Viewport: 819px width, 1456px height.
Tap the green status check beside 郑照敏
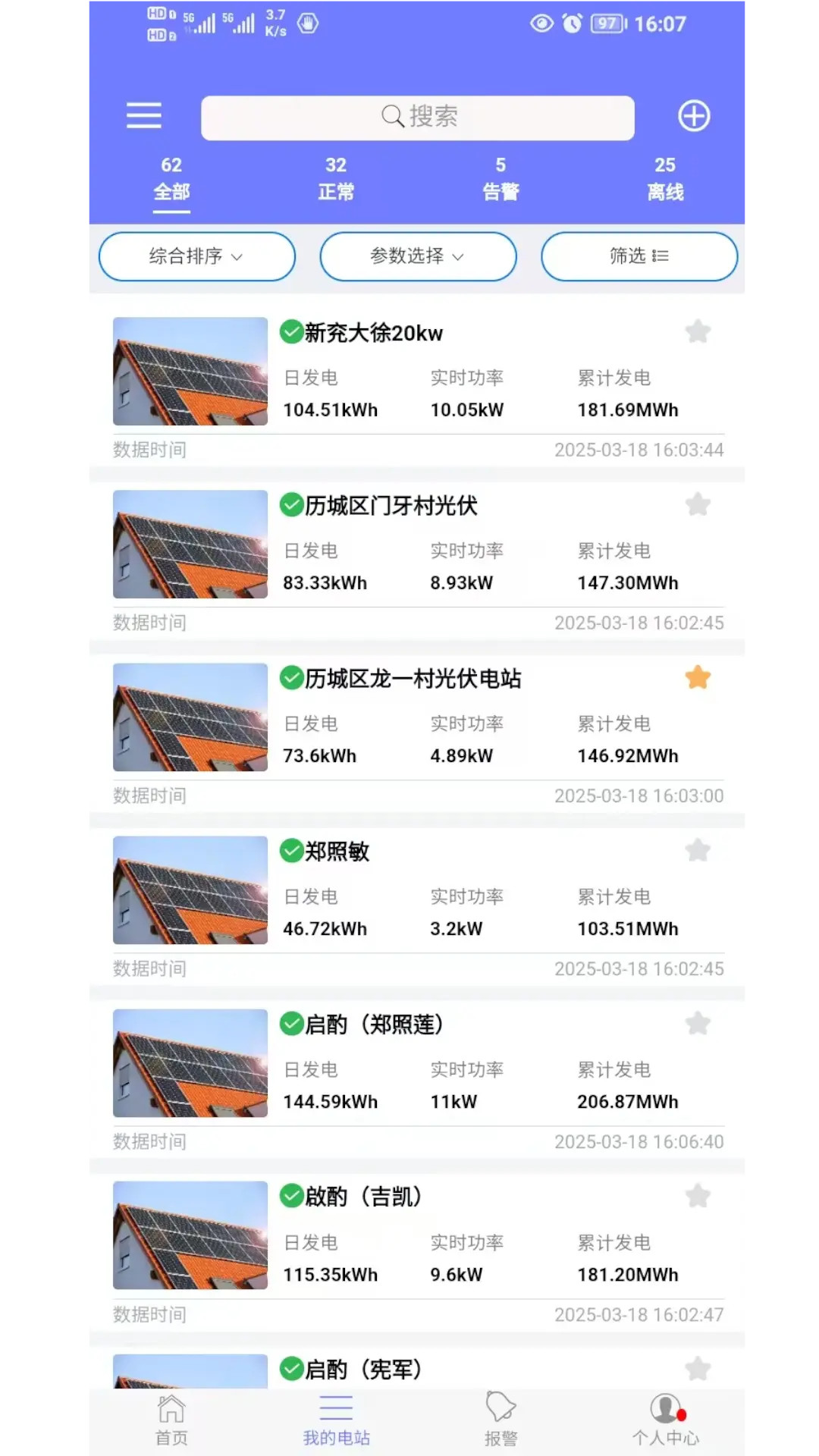coord(292,852)
